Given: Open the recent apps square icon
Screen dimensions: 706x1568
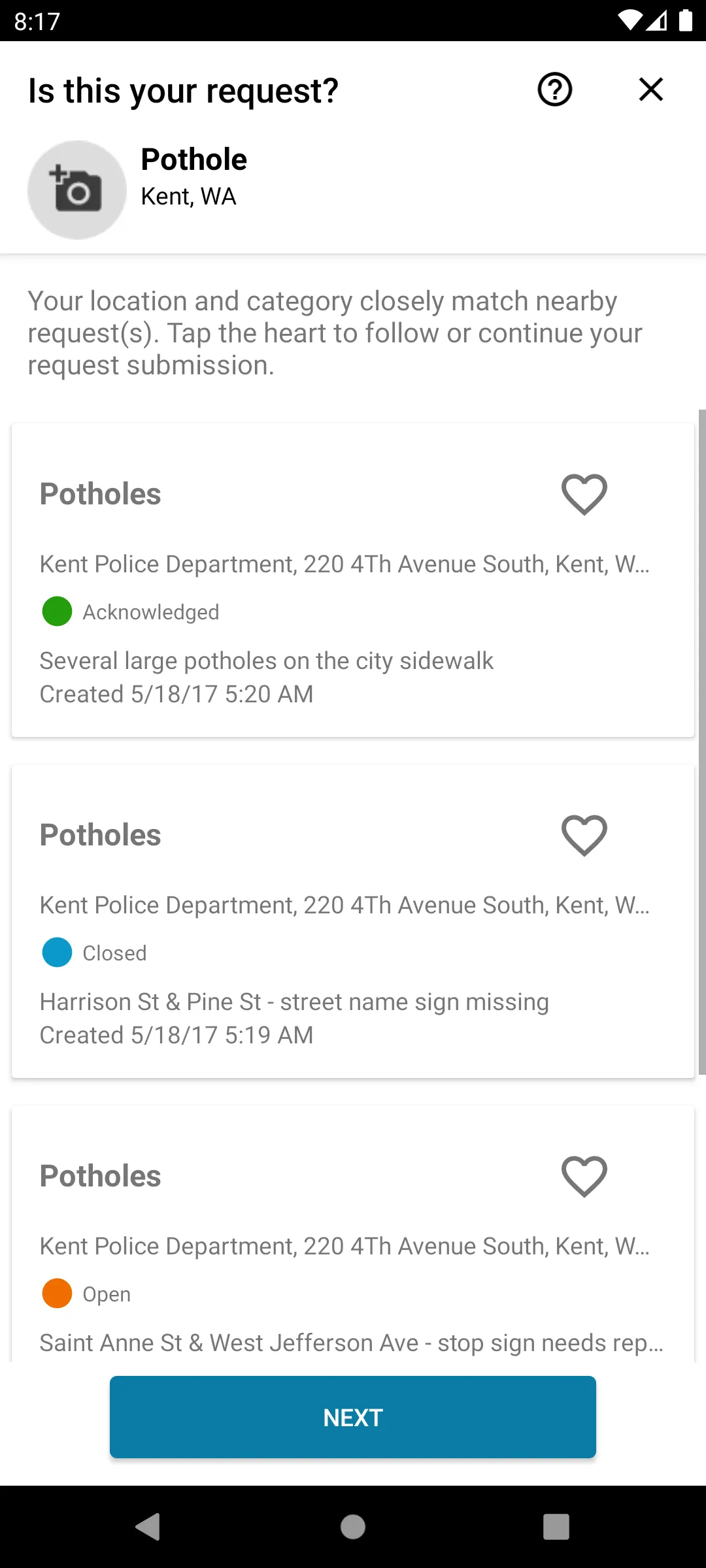Looking at the screenshot, I should coord(556,1528).
